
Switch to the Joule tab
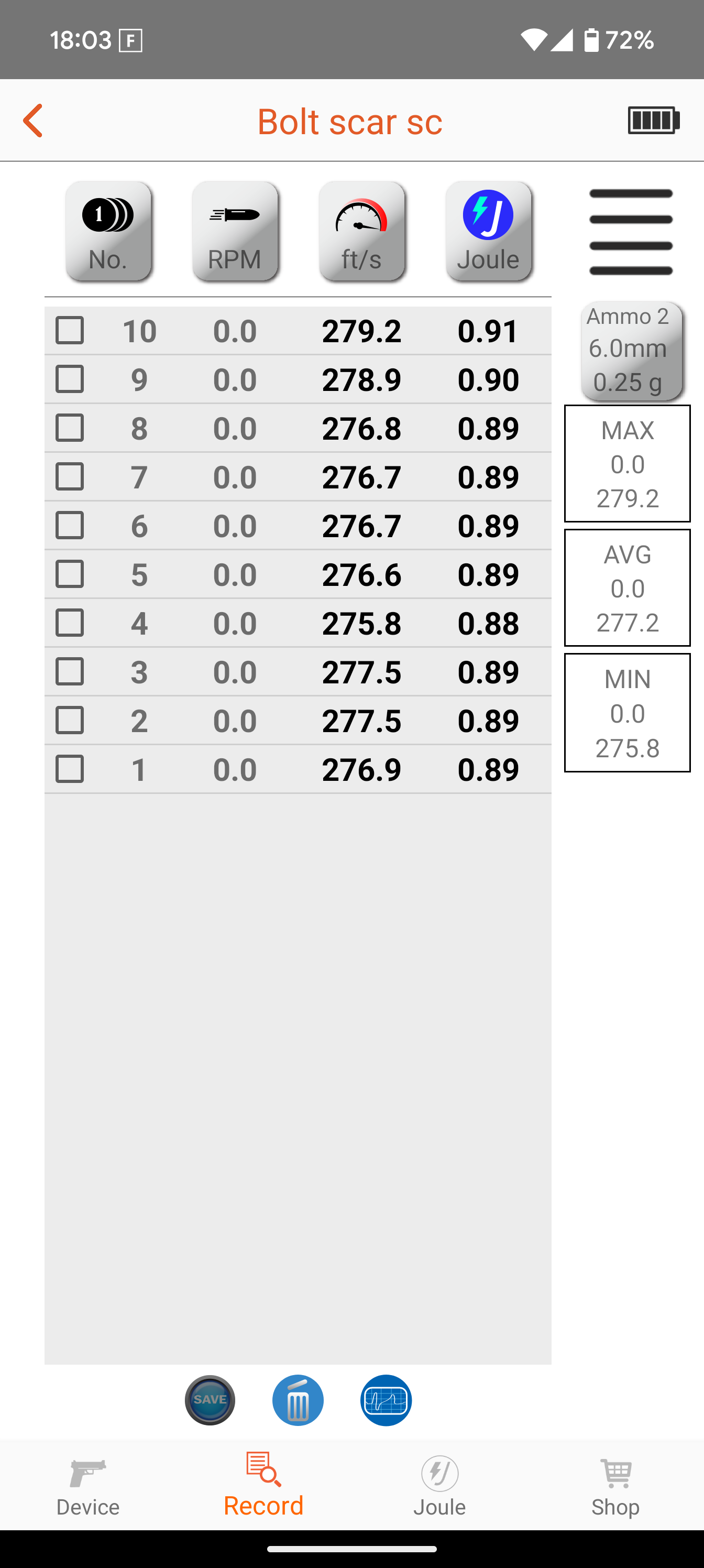(x=439, y=1488)
